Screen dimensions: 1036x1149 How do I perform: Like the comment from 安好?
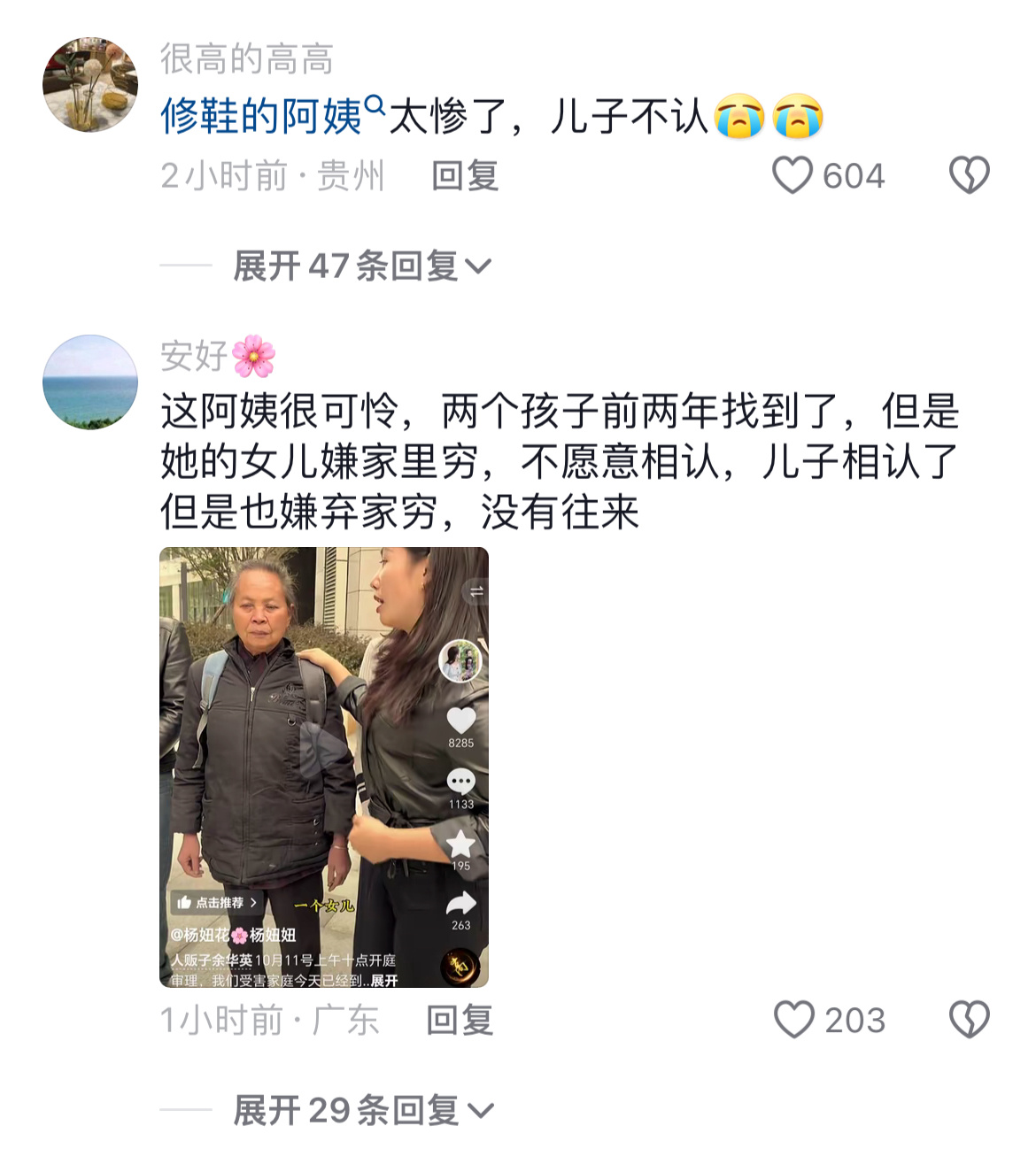794,1020
